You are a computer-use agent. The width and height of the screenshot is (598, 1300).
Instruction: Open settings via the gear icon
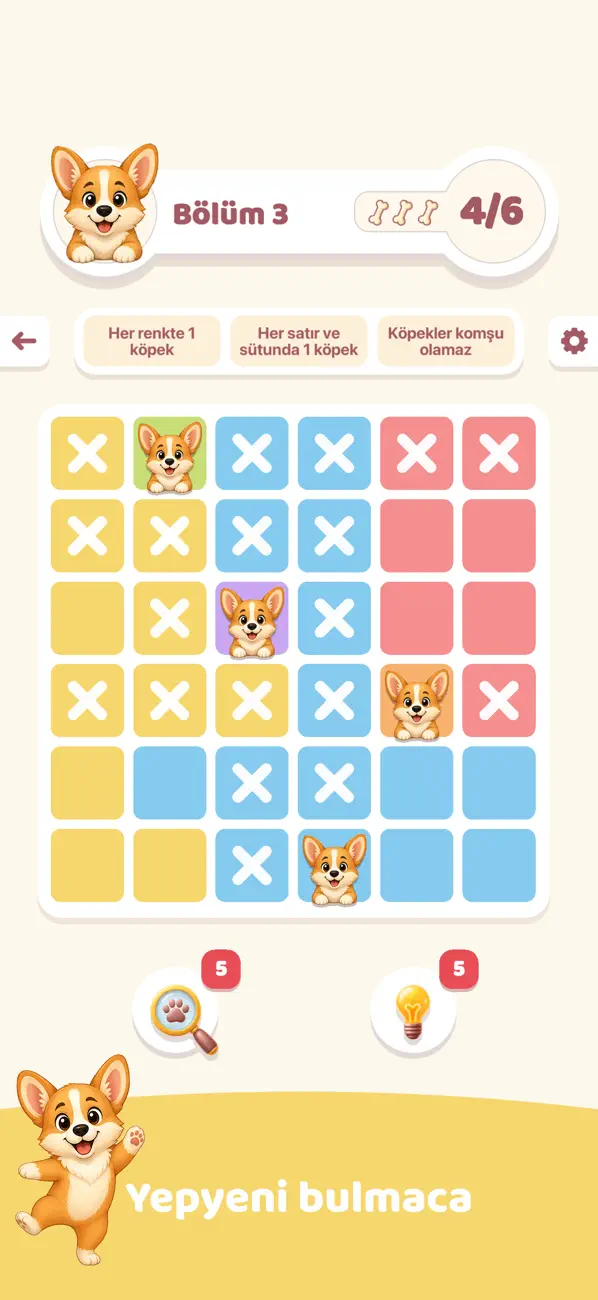(x=574, y=342)
